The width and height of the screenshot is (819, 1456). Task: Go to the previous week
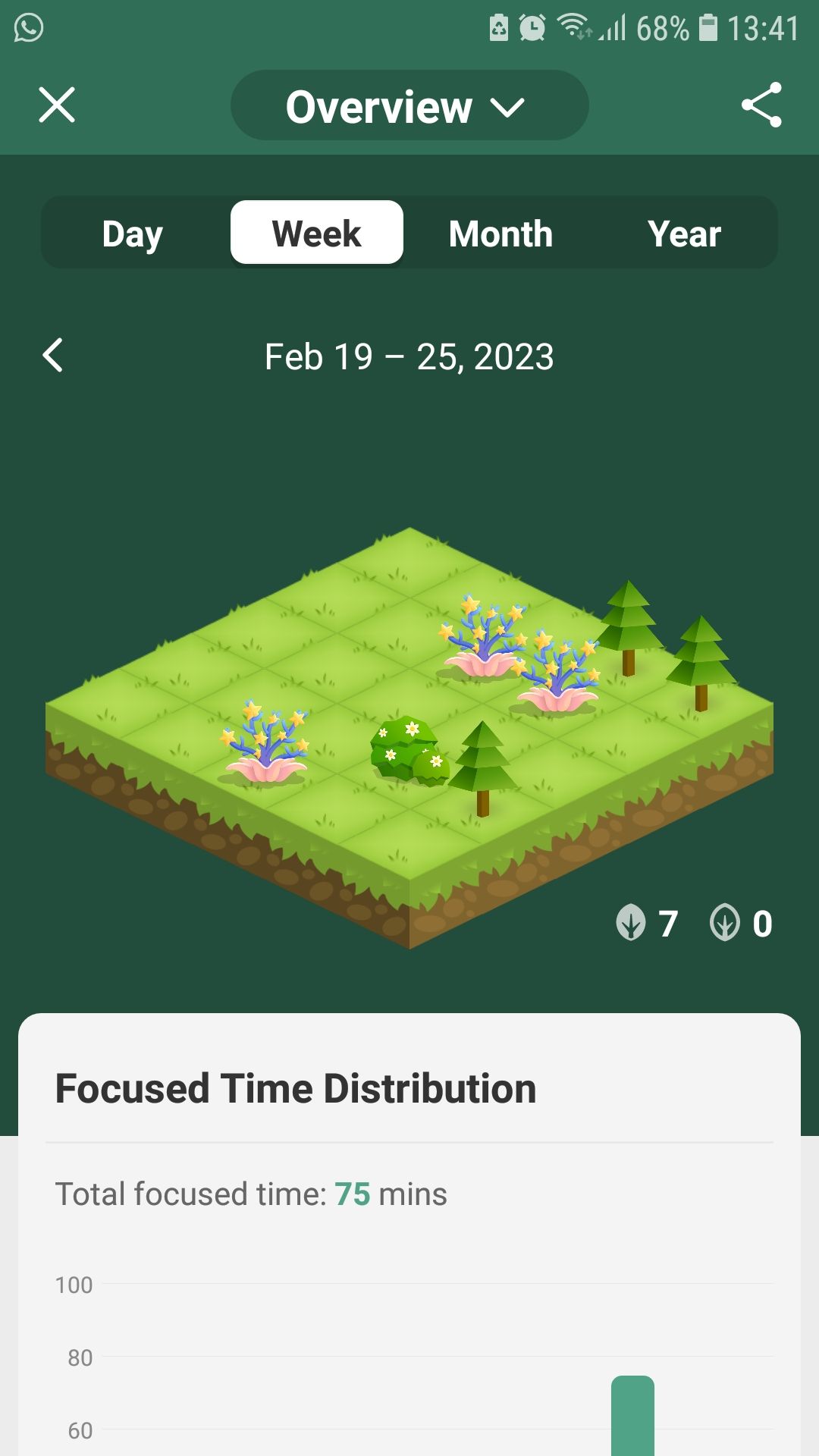53,355
